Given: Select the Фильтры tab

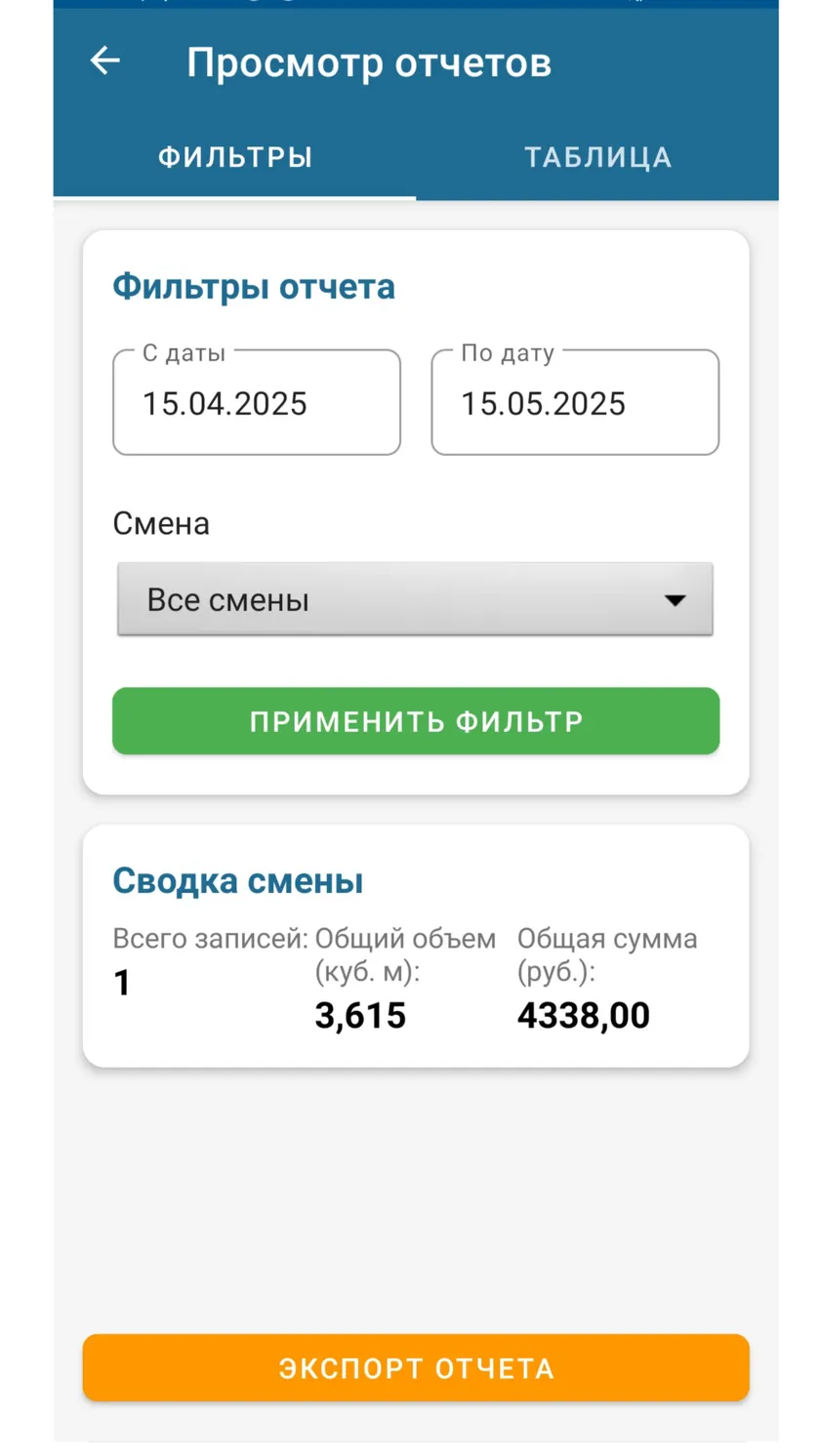Looking at the screenshot, I should pos(235,158).
